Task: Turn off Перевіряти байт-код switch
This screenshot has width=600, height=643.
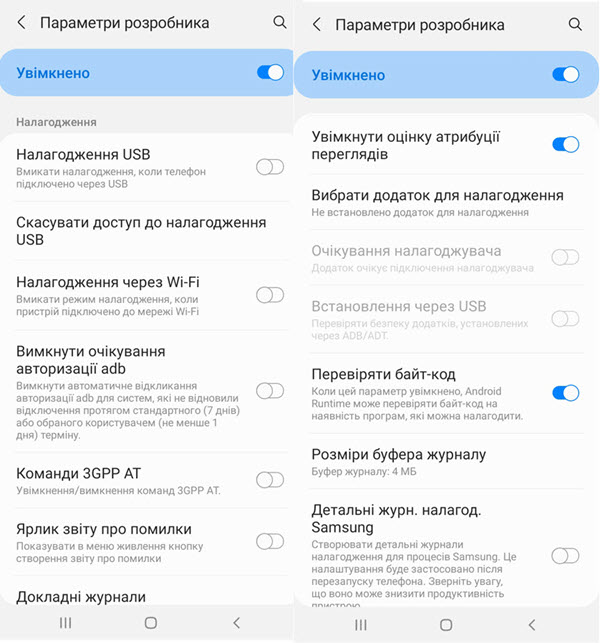Action: 565,393
